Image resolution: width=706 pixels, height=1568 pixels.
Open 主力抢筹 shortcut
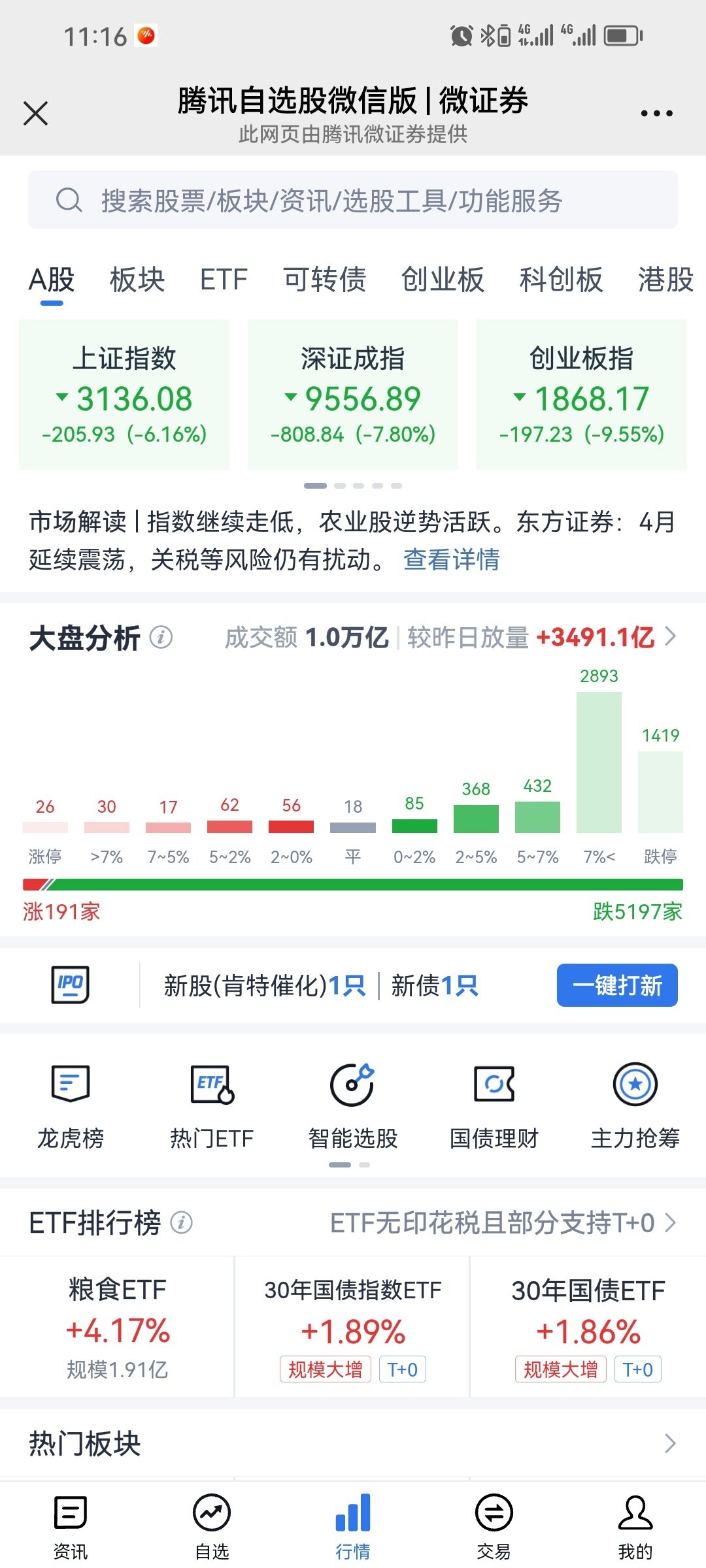[x=635, y=1105]
